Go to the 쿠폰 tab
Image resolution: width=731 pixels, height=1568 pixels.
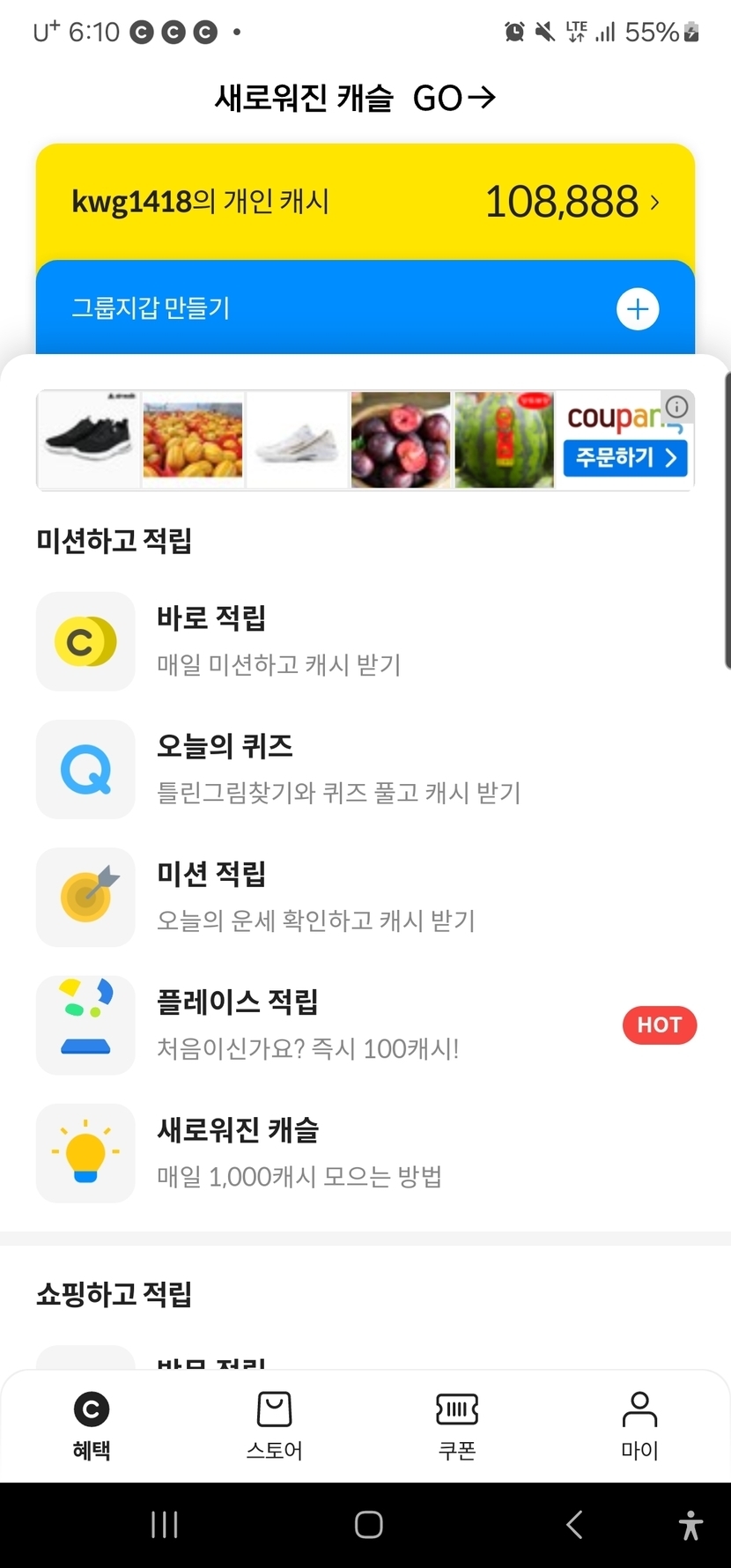[457, 1425]
